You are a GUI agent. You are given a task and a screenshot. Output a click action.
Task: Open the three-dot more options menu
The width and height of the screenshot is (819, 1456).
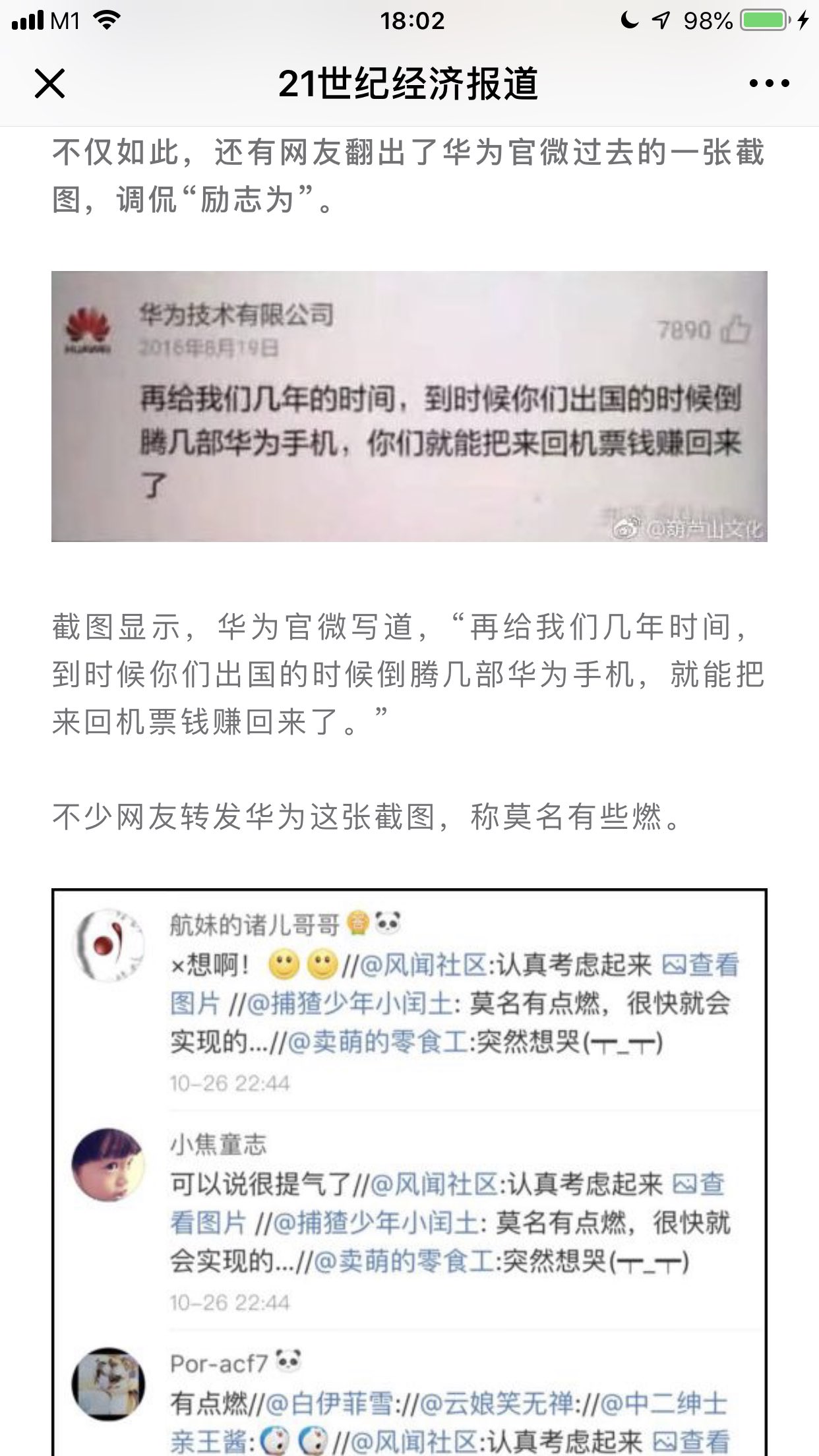pyautogui.click(x=769, y=84)
